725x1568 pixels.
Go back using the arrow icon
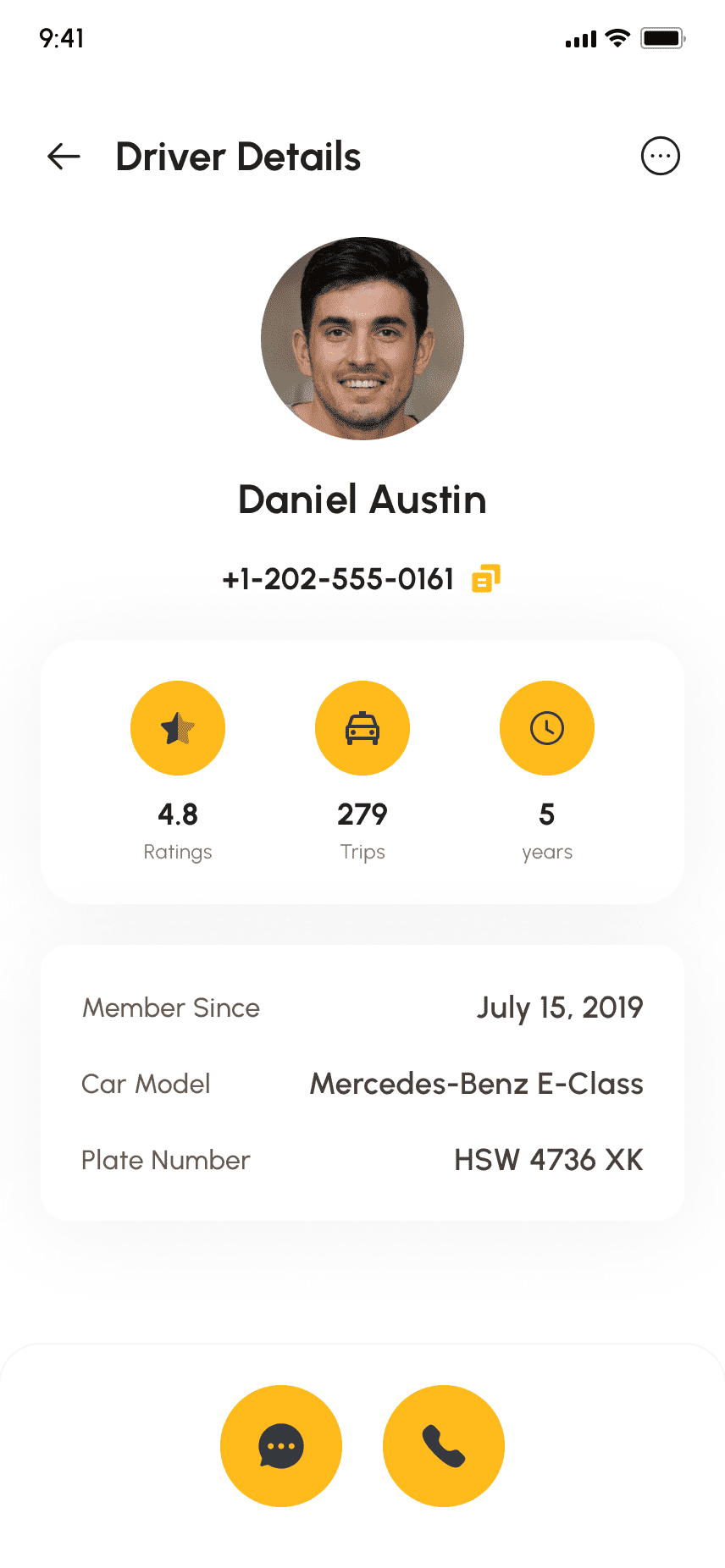point(64,157)
